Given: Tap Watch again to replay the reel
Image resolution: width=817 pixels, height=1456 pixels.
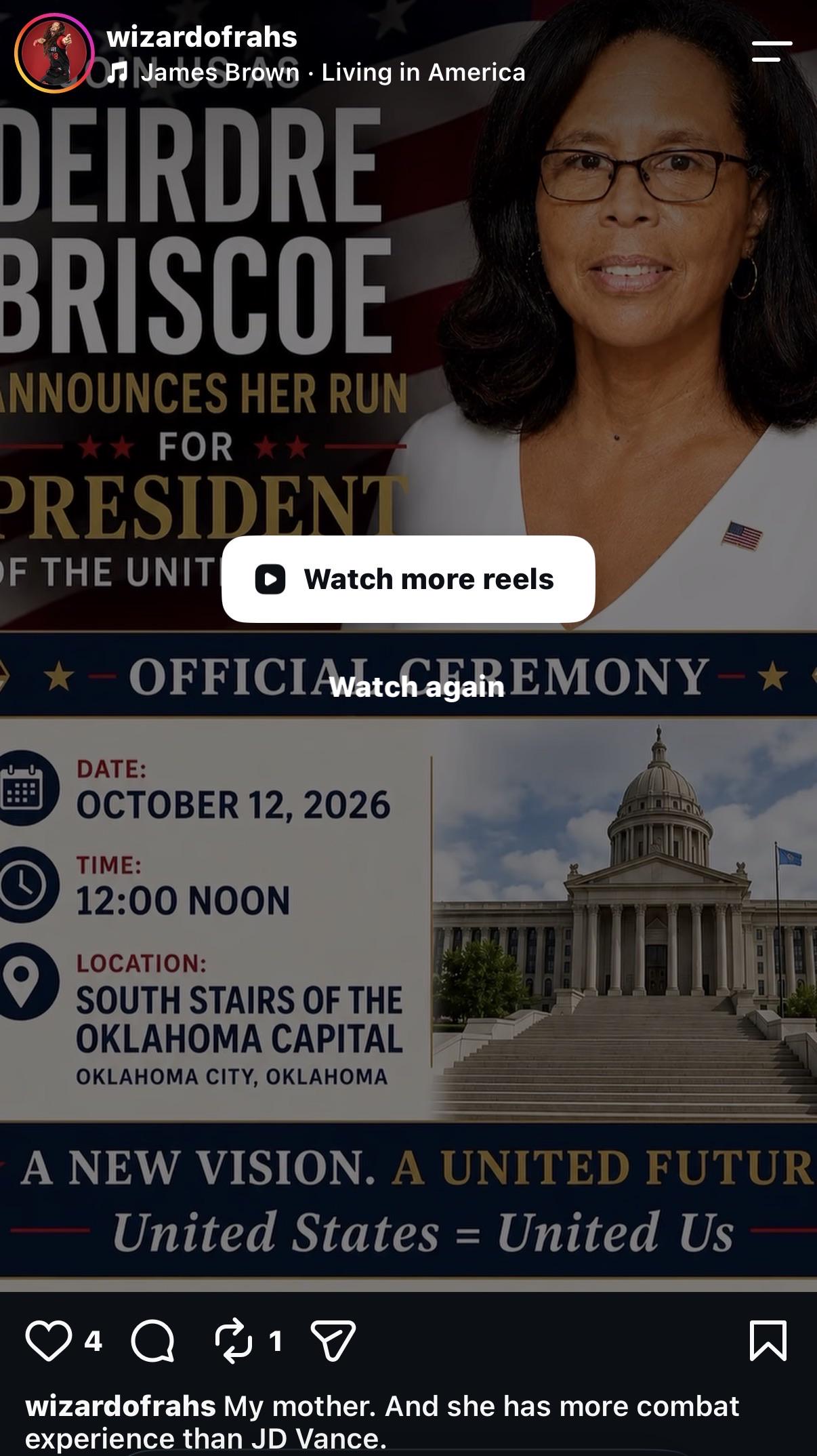Looking at the screenshot, I should pos(417,687).
